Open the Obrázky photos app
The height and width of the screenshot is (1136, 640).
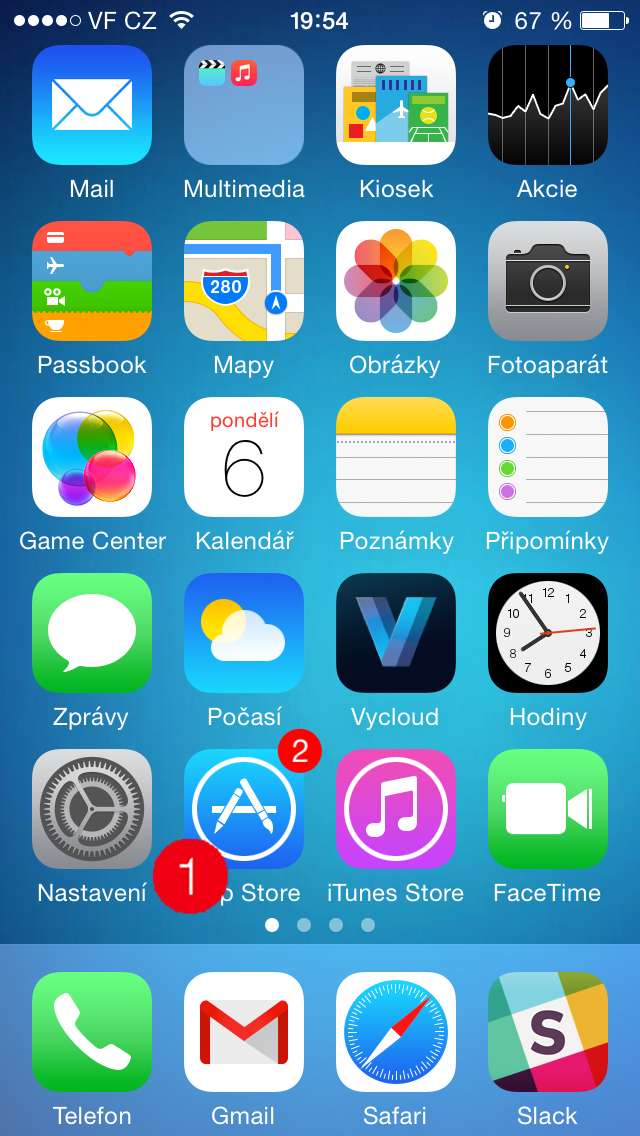click(396, 281)
